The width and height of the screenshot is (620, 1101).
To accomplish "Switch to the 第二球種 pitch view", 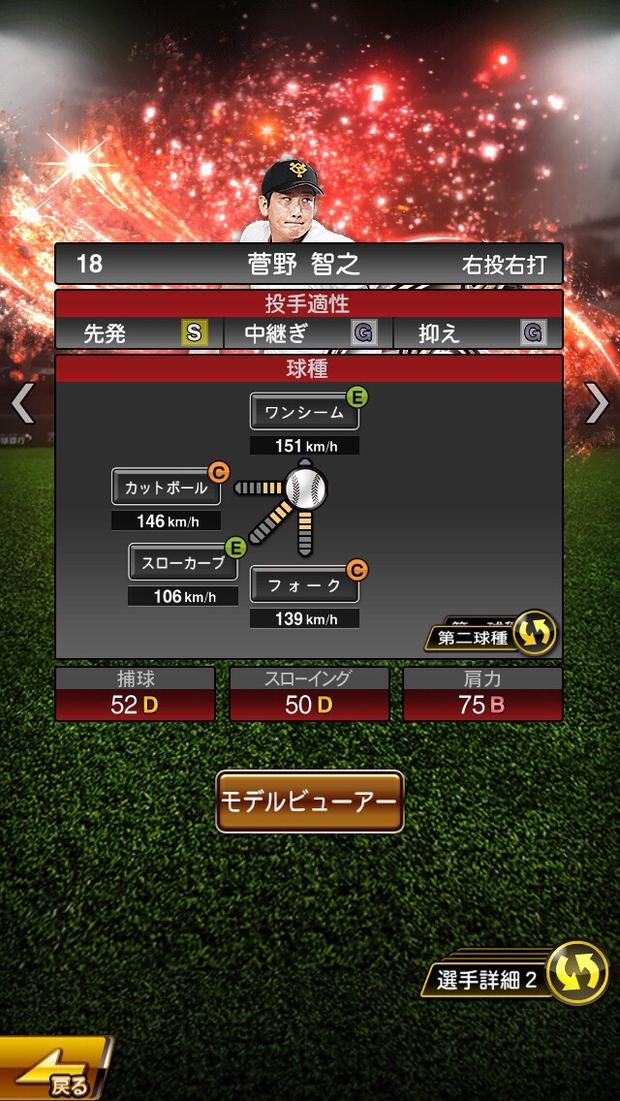I will point(493,635).
